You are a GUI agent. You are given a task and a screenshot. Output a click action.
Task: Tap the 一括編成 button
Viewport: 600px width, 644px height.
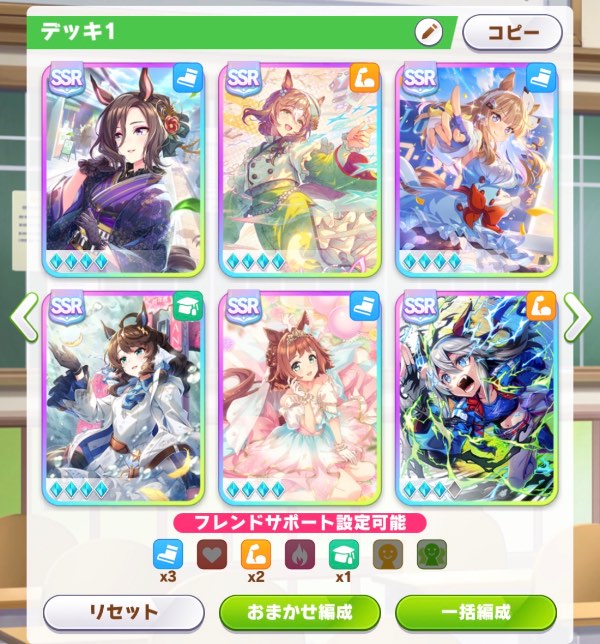coord(476,611)
